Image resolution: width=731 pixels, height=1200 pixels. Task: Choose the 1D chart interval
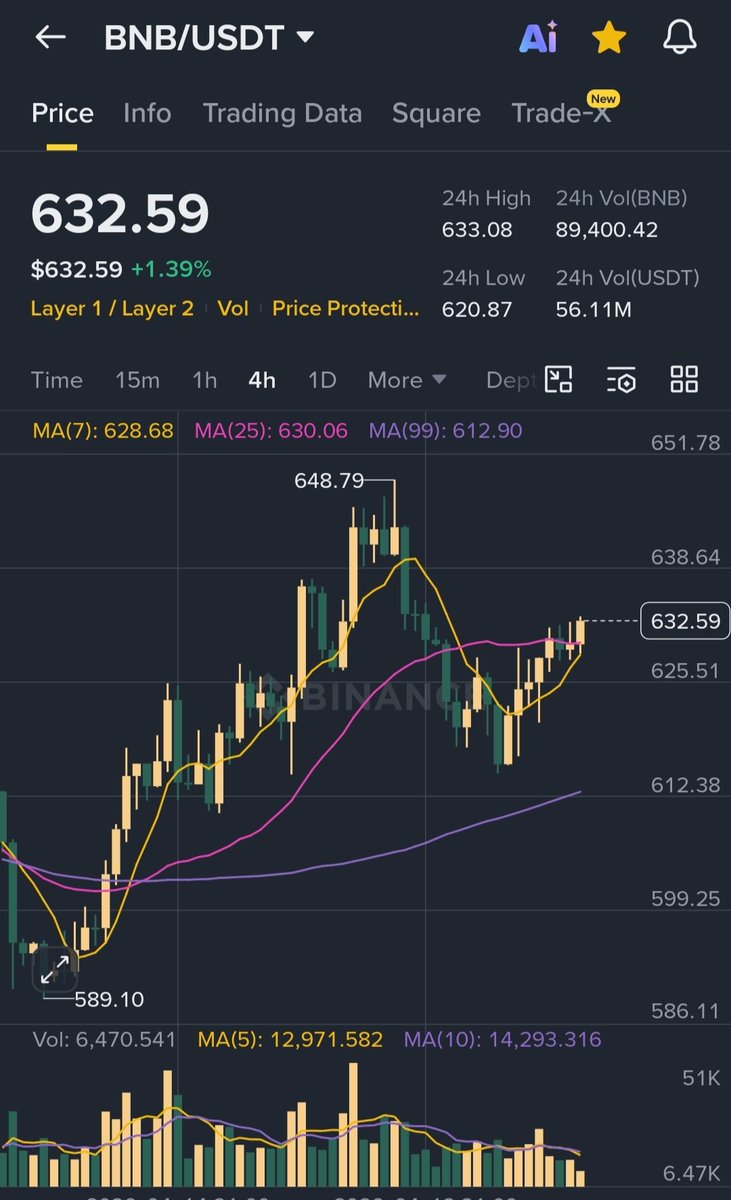click(x=322, y=380)
